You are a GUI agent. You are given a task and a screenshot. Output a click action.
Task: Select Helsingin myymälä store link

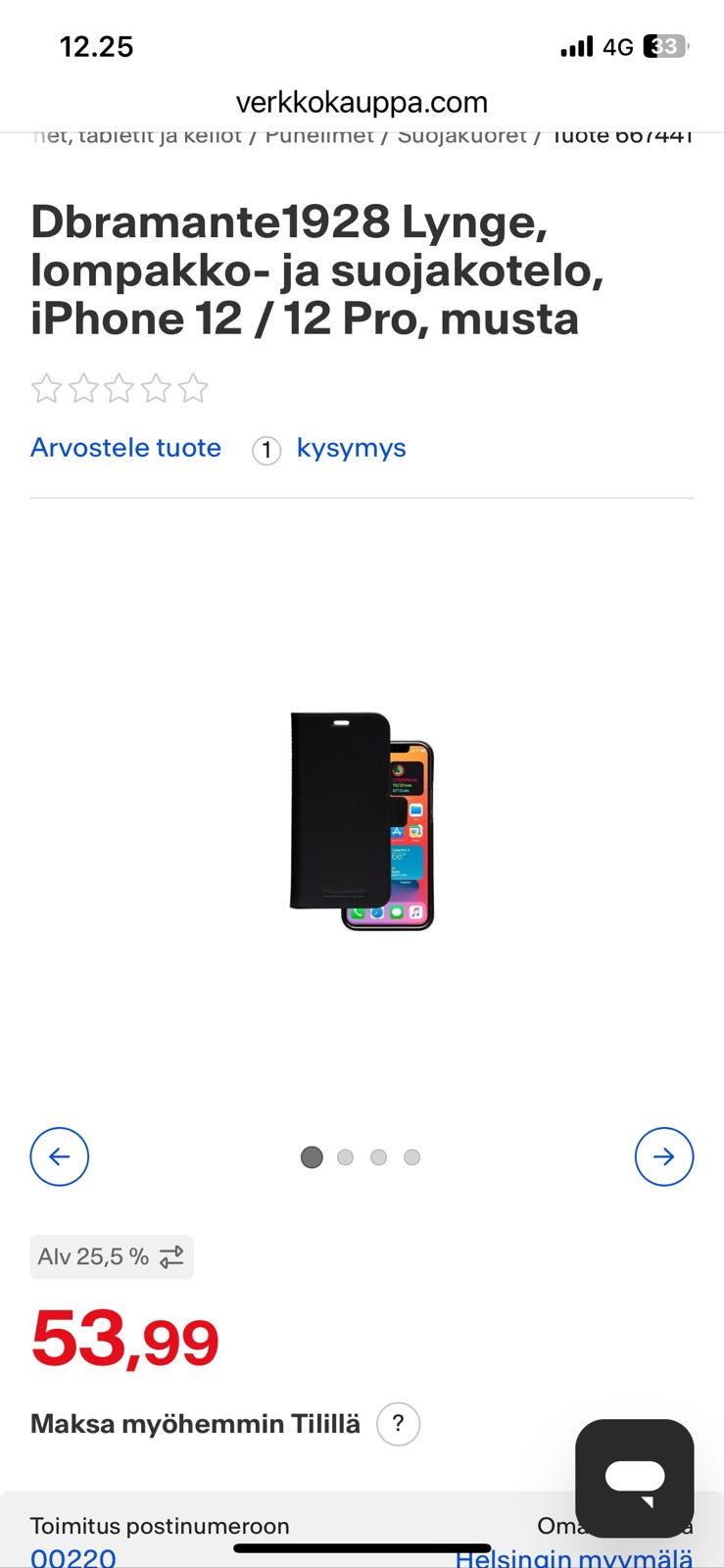pyautogui.click(x=574, y=1556)
